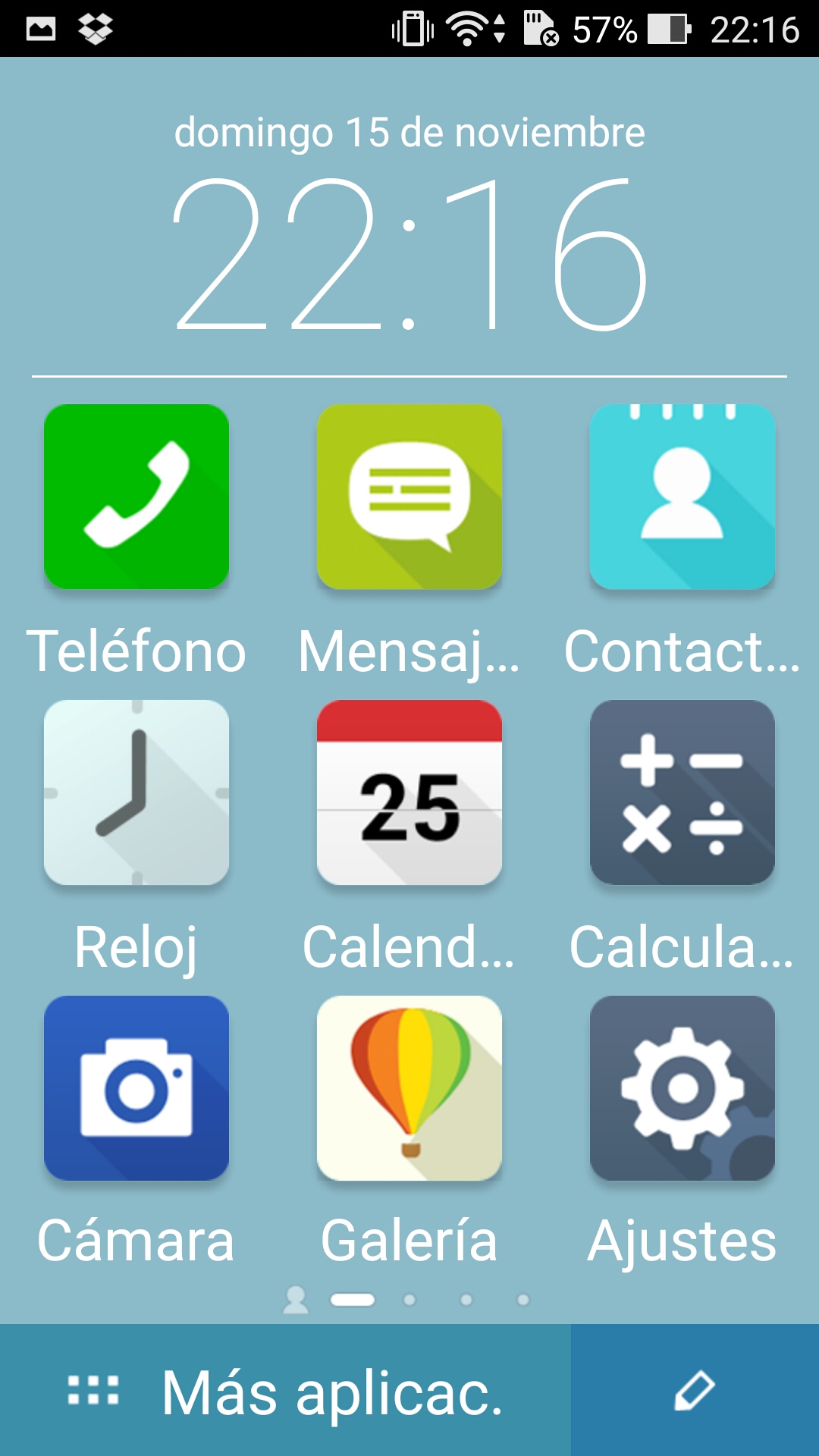Open the Galería app

point(409,1089)
